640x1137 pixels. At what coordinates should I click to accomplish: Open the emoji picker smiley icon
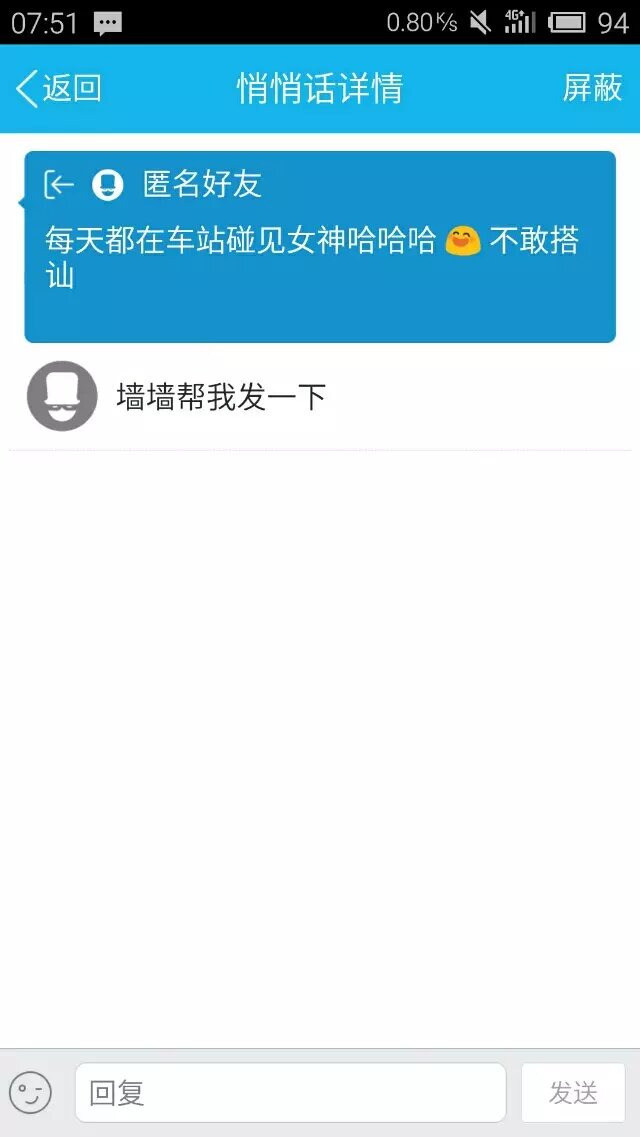click(x=31, y=1092)
